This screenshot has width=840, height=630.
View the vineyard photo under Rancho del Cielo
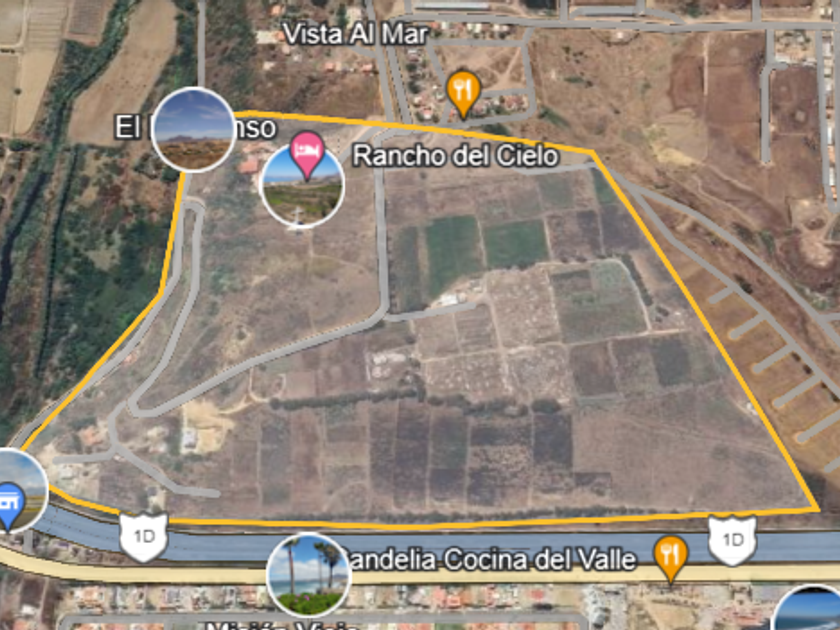click(x=302, y=186)
